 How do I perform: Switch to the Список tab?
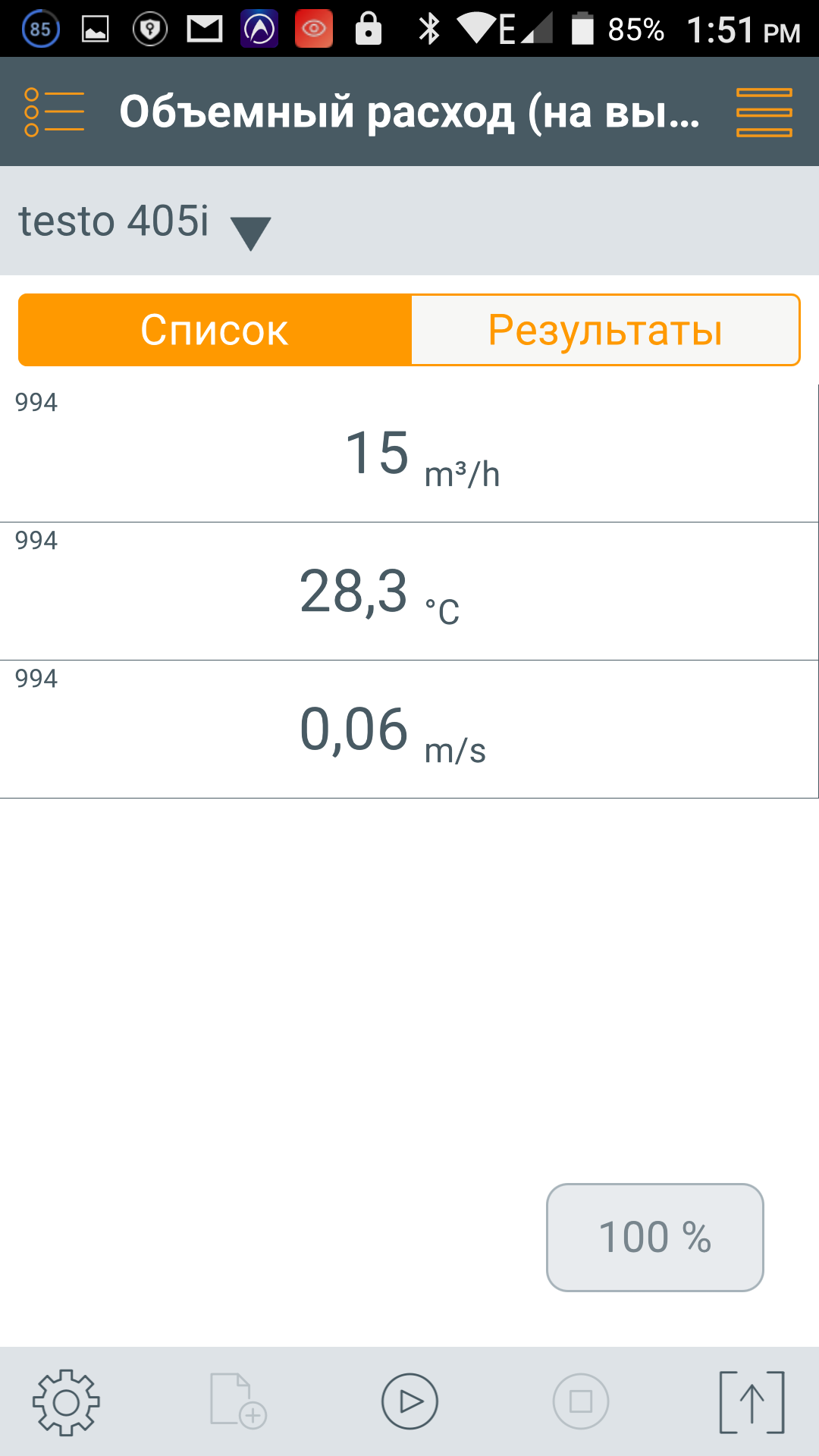coord(215,330)
